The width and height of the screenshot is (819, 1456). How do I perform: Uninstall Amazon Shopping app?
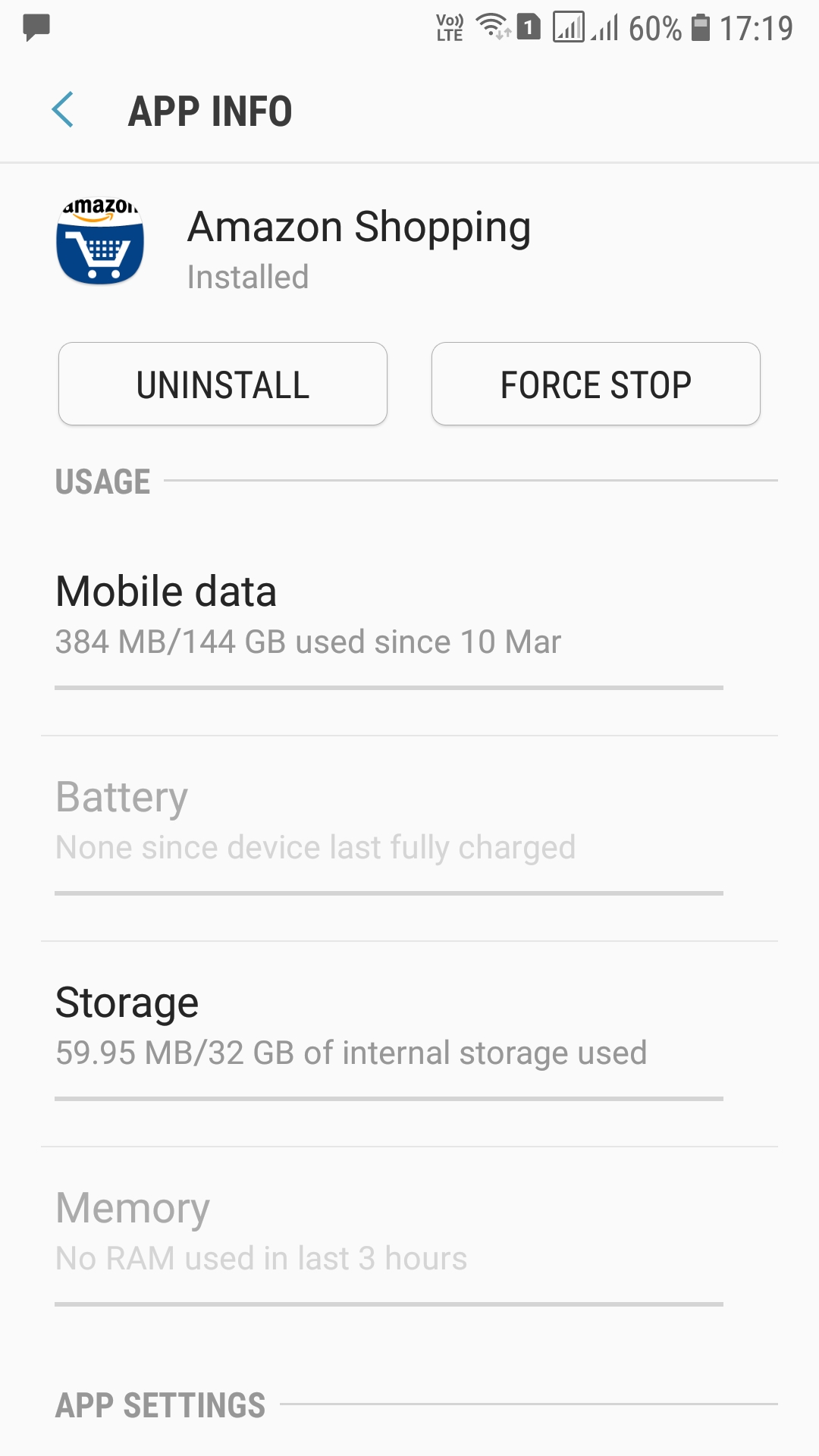(222, 384)
